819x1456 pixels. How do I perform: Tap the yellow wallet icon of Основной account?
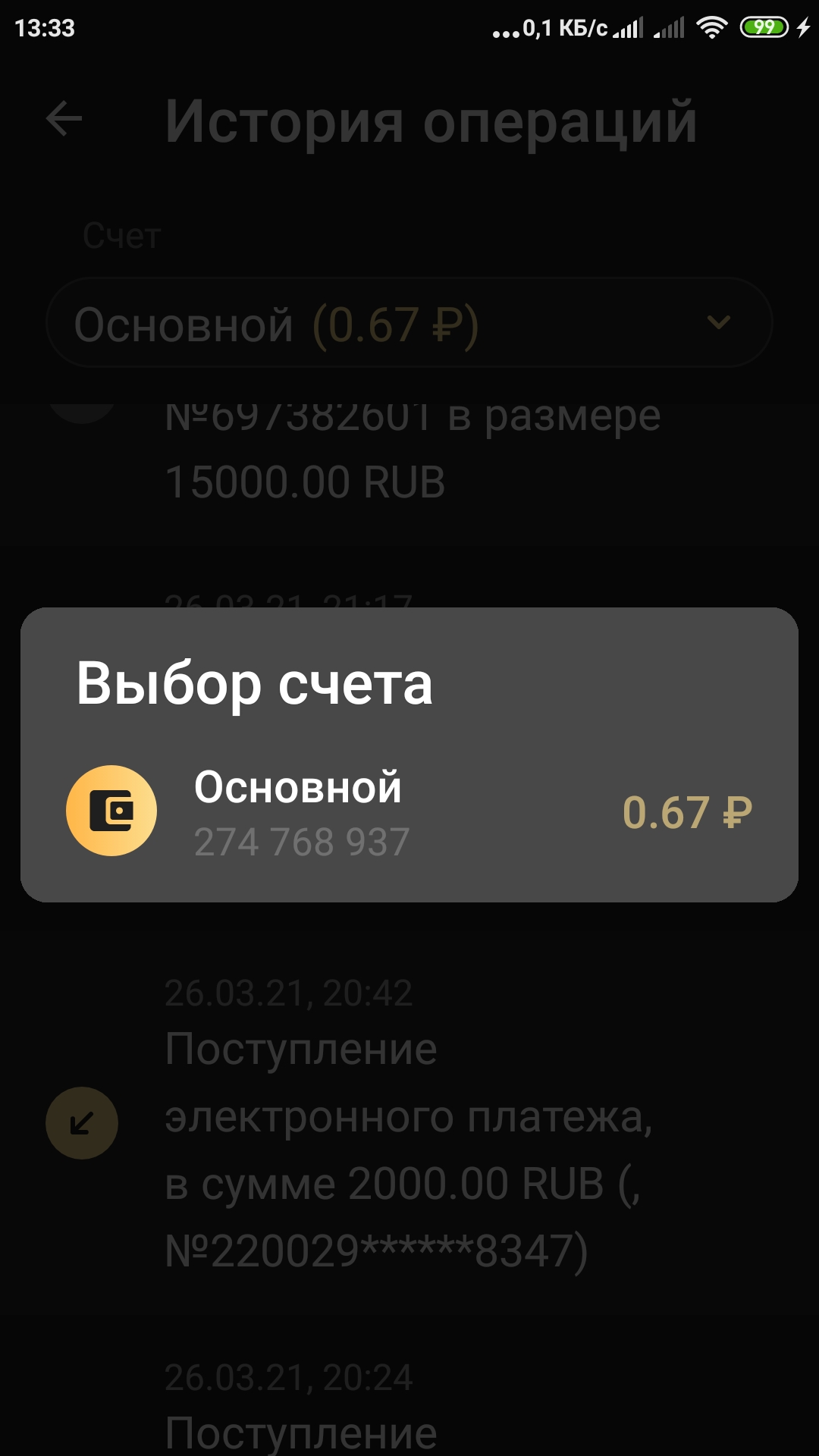(x=112, y=811)
